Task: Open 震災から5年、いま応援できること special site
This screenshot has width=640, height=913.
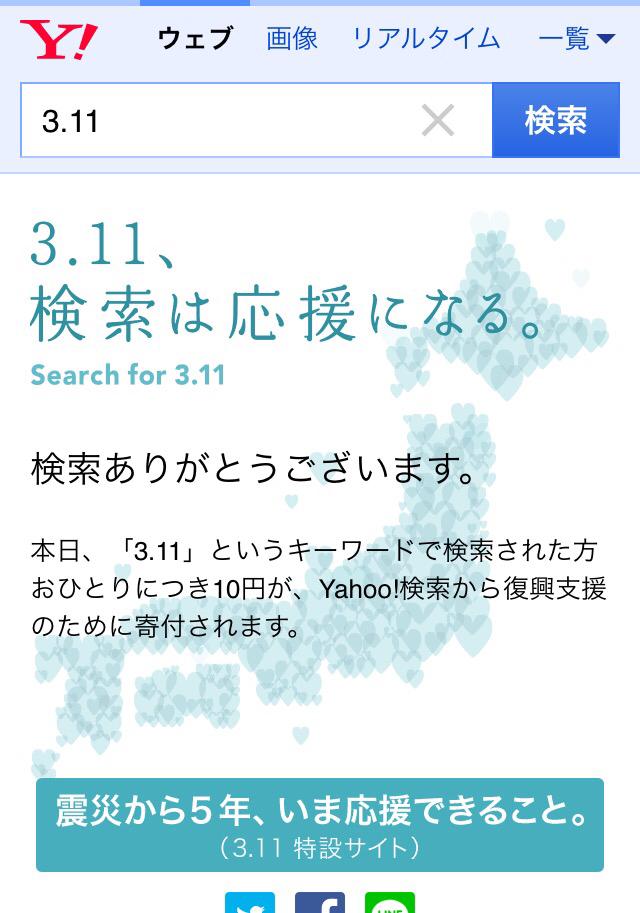Action: (320, 825)
